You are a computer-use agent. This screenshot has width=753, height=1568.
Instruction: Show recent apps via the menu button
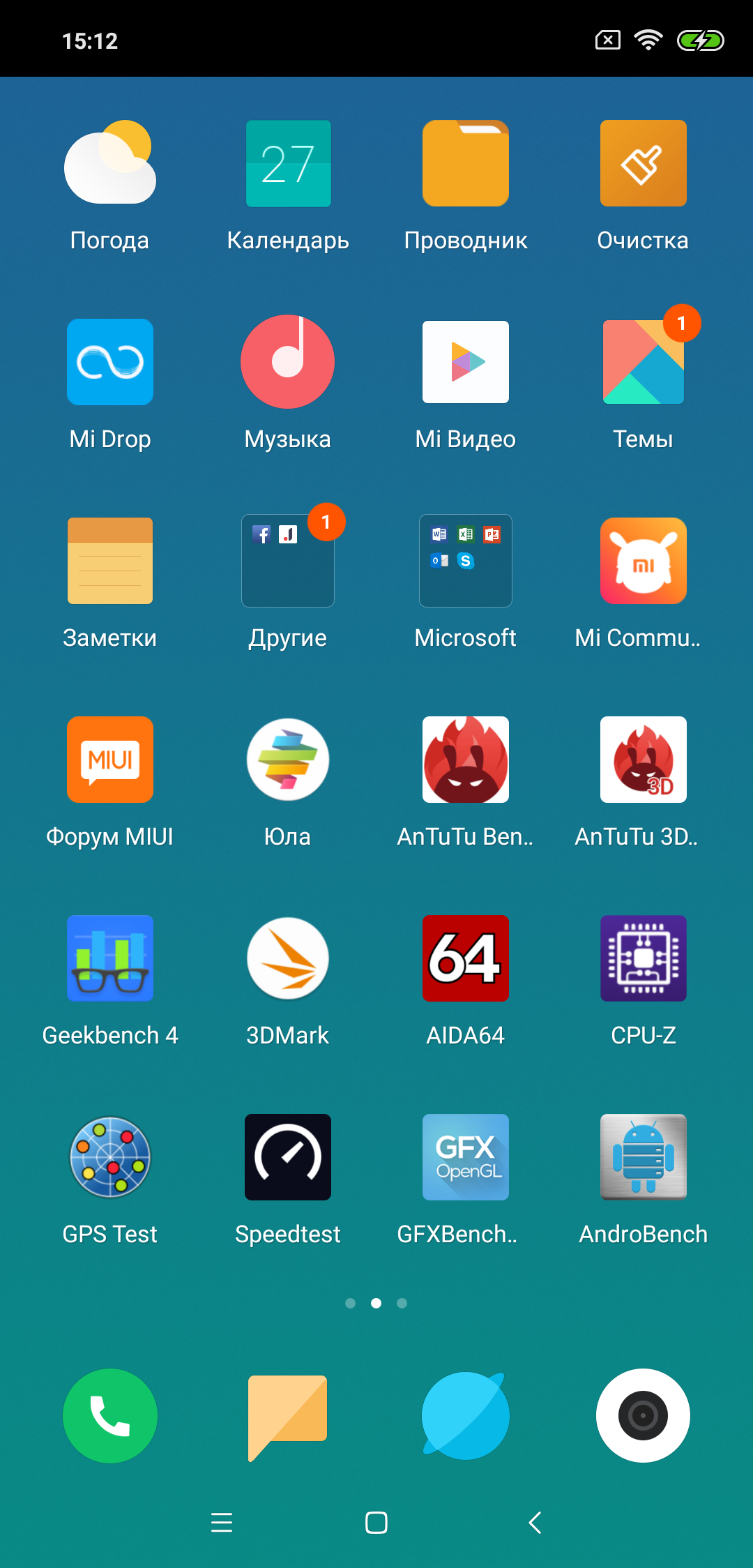pyautogui.click(x=222, y=1523)
